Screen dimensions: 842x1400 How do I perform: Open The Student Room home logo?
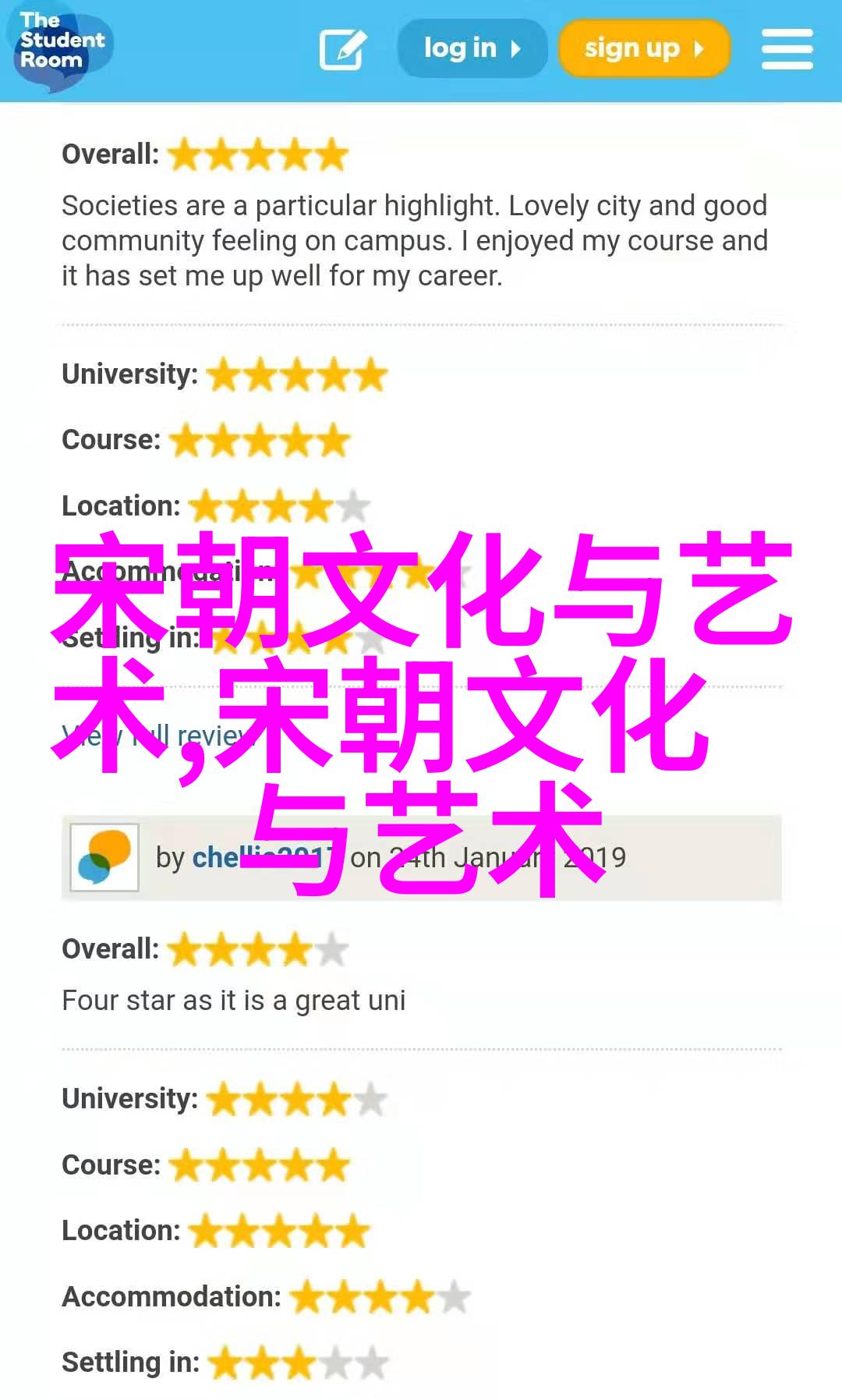pyautogui.click(x=61, y=47)
